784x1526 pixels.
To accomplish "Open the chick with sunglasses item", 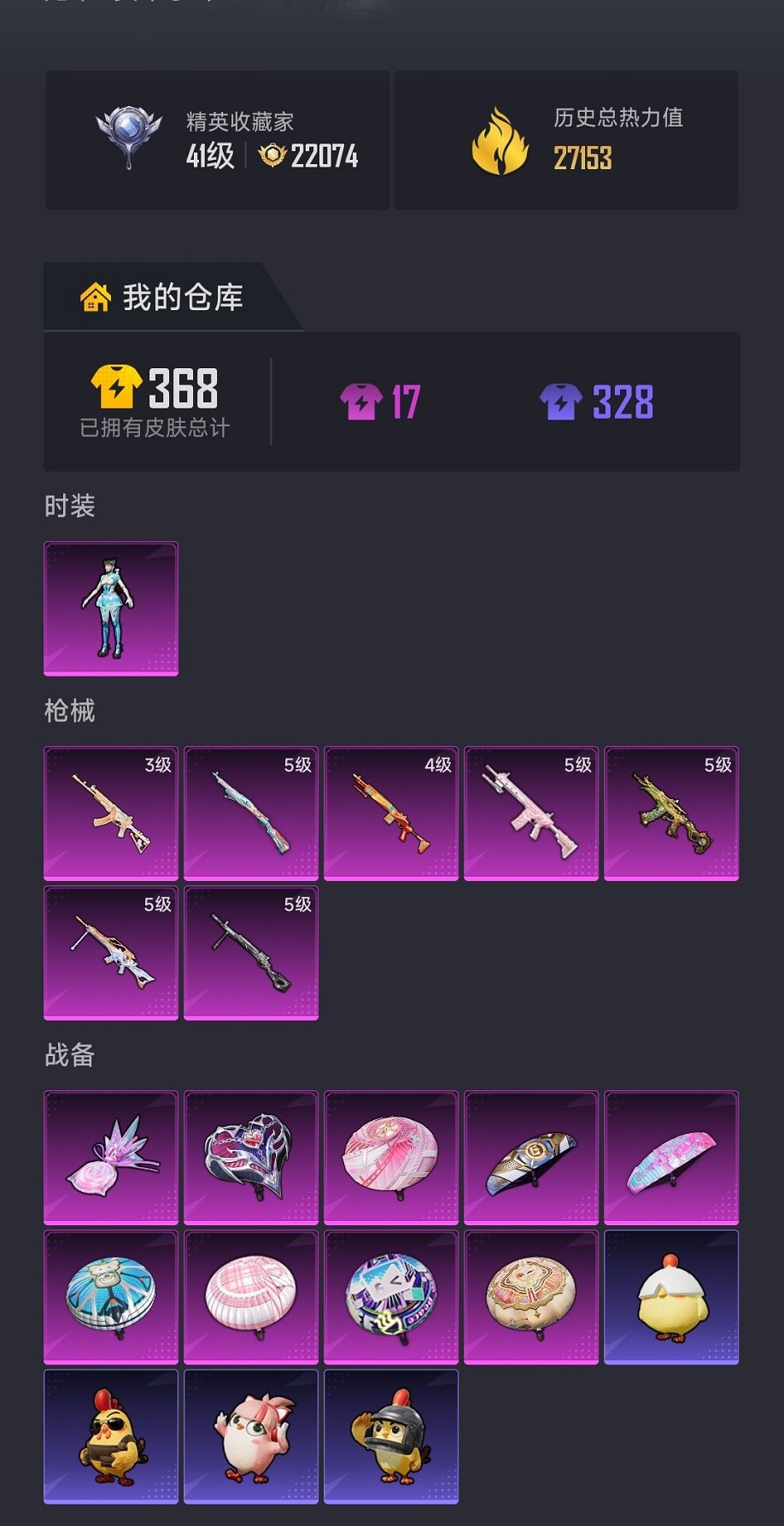I will tap(111, 1436).
